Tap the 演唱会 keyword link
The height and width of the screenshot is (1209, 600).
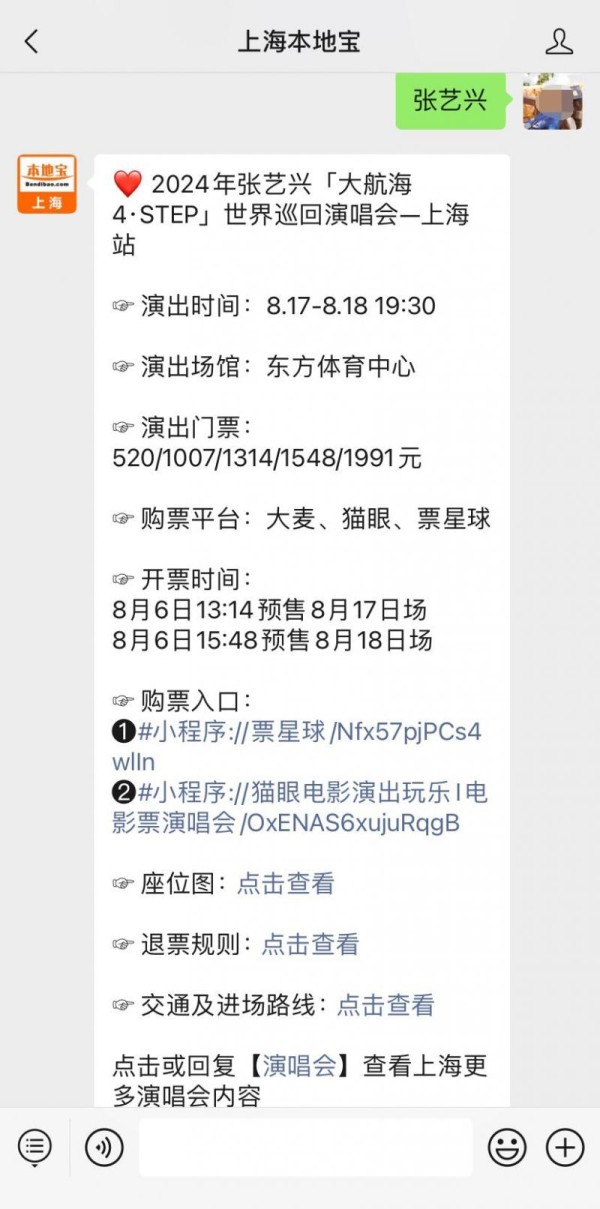click(298, 1066)
